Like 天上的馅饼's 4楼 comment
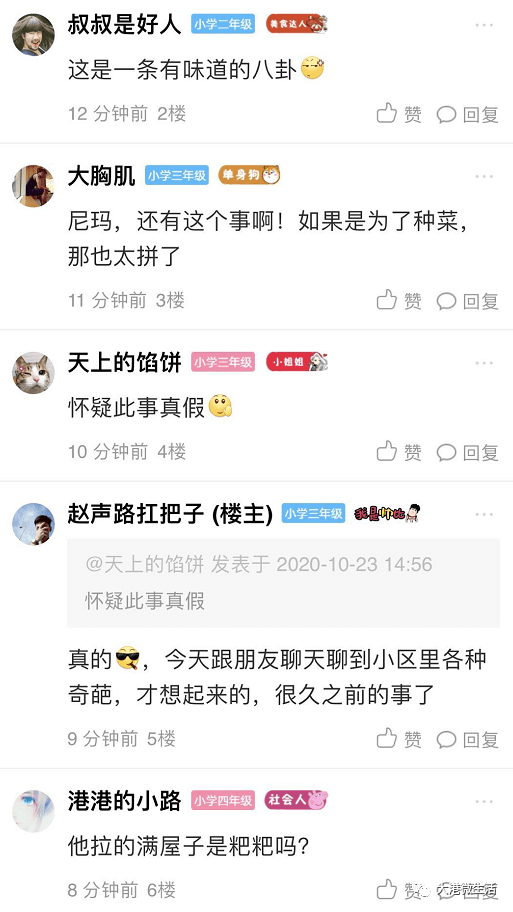Viewport: 513px width, 912px height. point(398,451)
